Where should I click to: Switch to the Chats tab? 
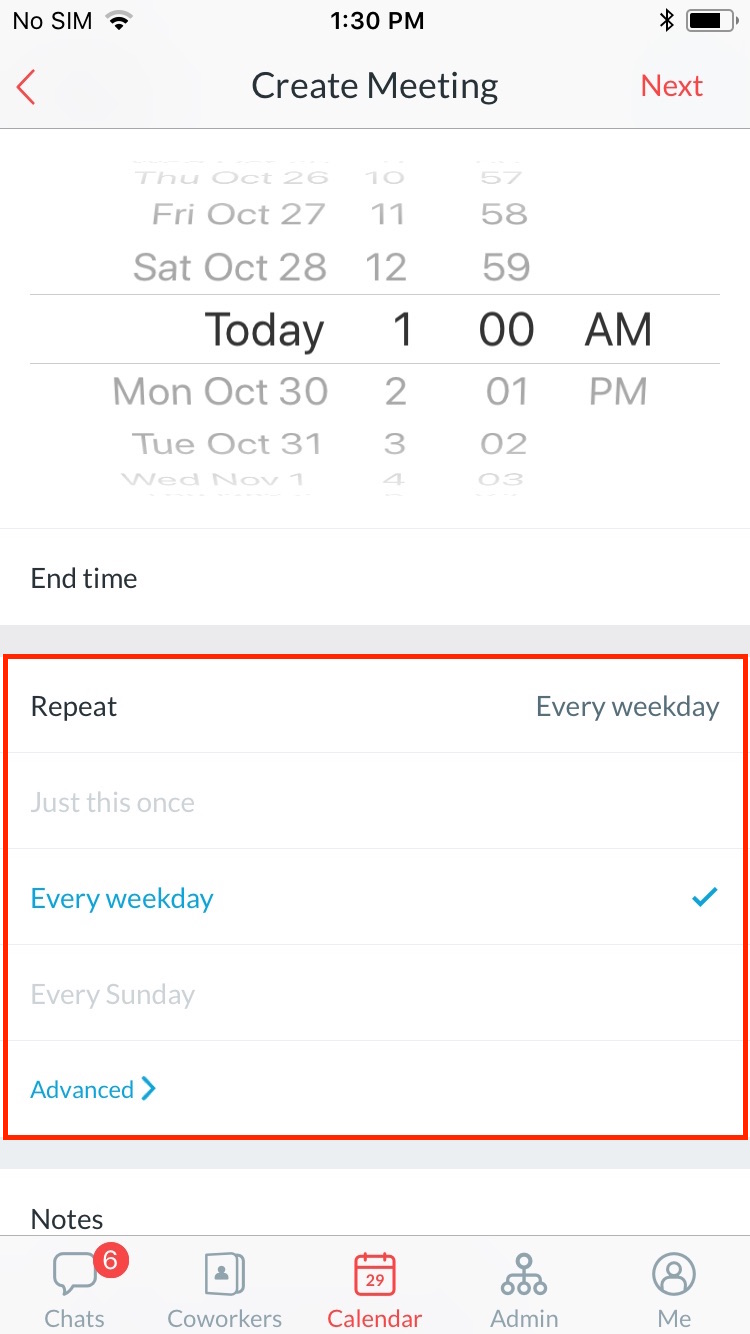pos(75,1287)
